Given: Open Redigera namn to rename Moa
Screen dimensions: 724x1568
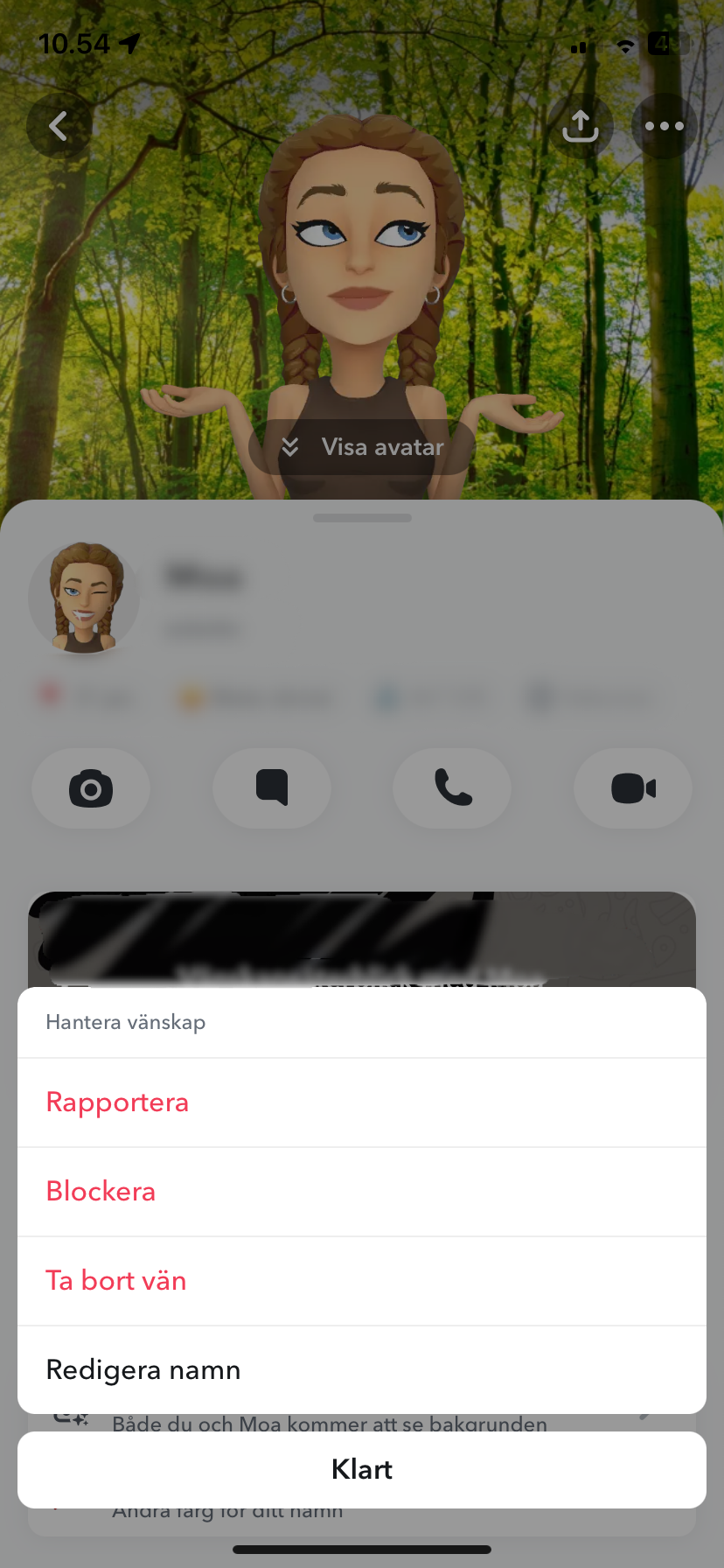Looking at the screenshot, I should click(x=143, y=1369).
